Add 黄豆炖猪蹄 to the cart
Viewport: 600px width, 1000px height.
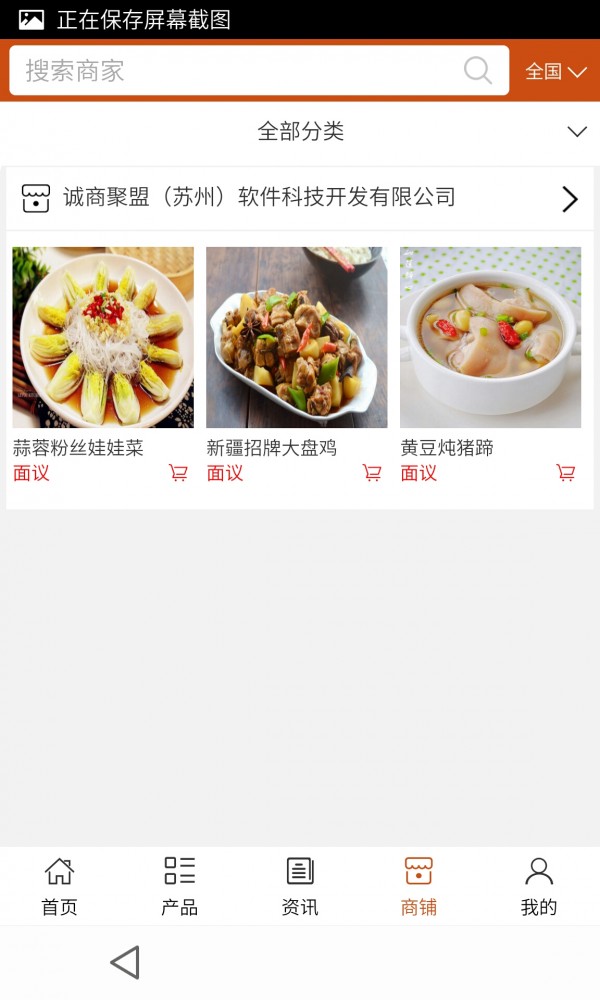tap(566, 473)
